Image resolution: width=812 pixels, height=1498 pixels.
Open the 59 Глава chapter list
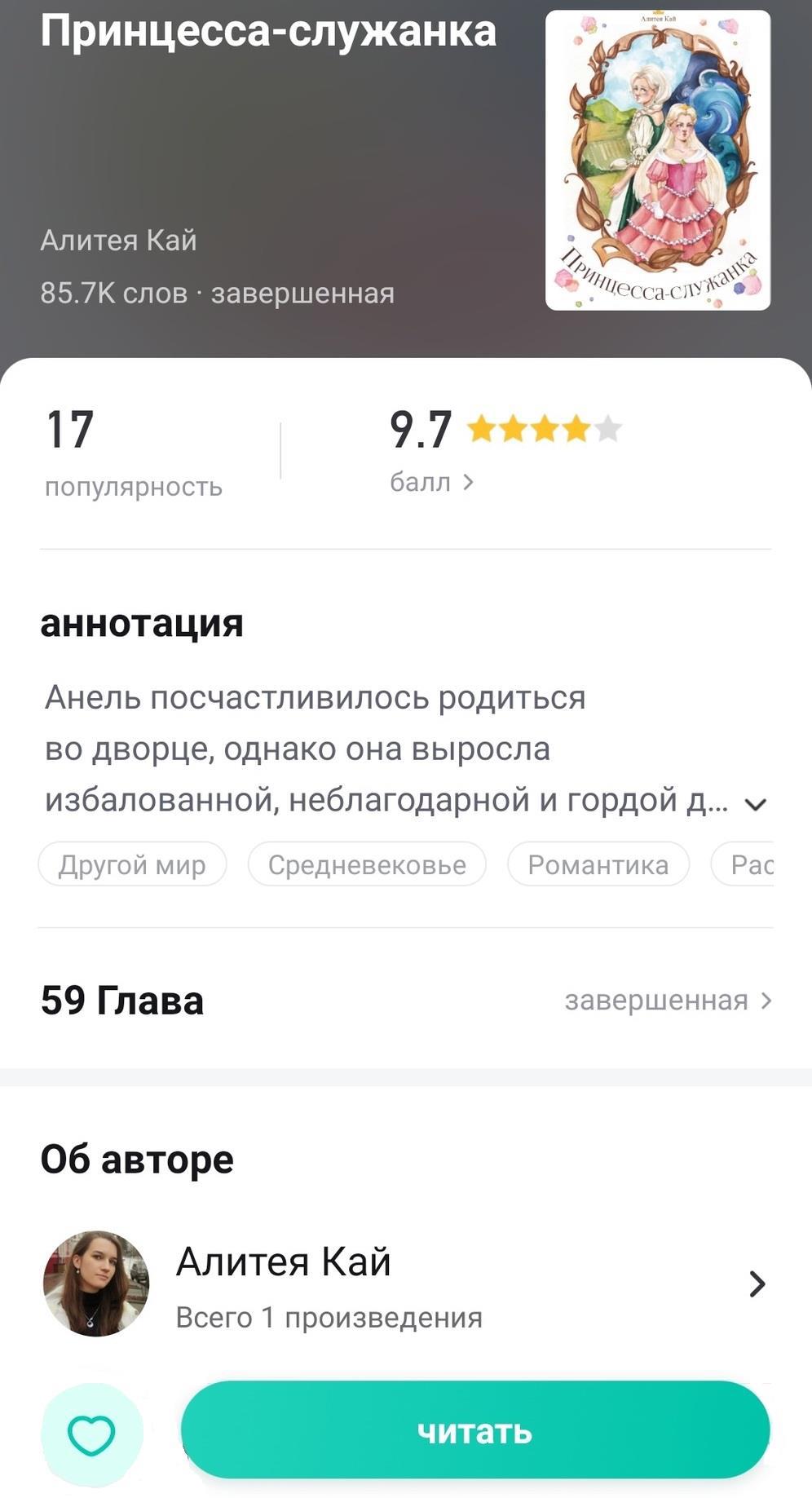(405, 1001)
